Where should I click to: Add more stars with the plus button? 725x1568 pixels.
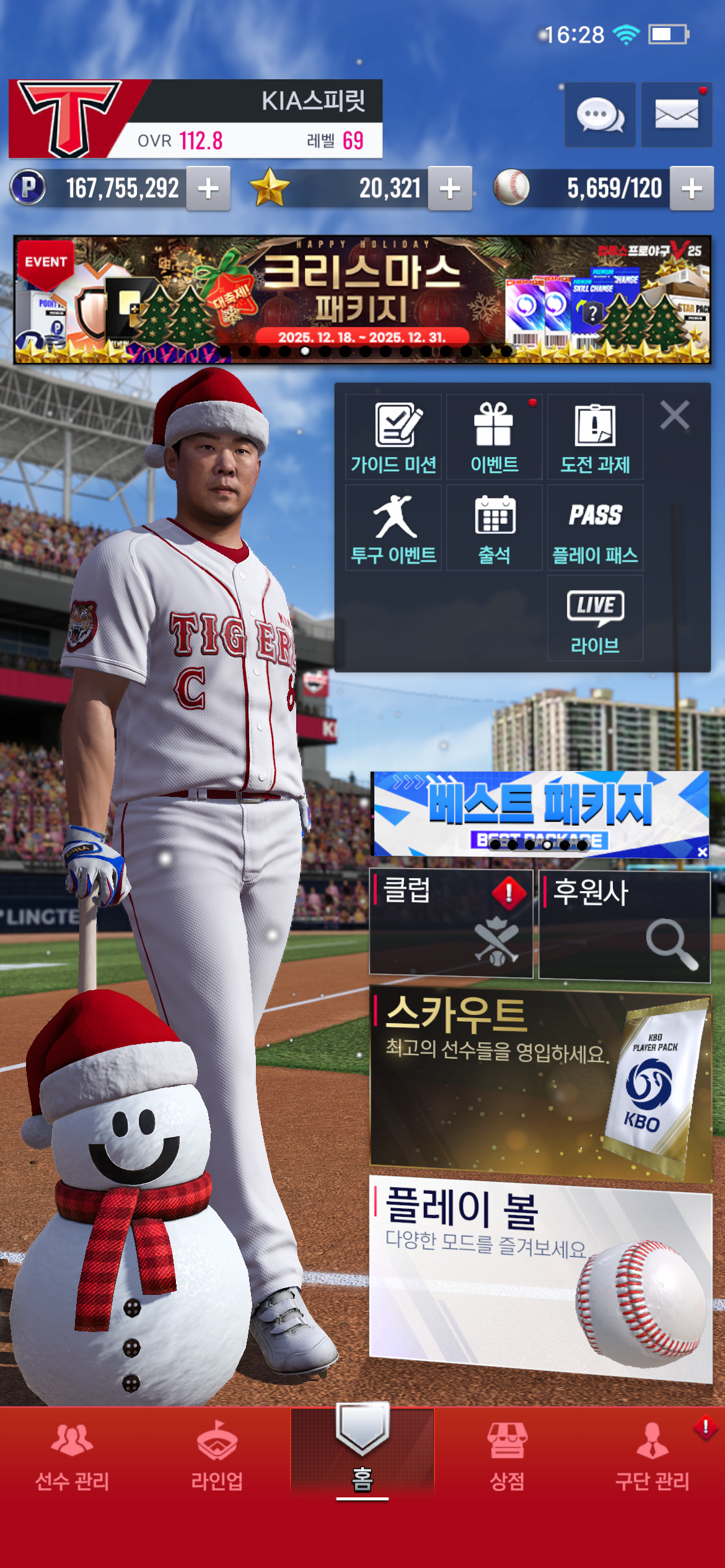(450, 188)
